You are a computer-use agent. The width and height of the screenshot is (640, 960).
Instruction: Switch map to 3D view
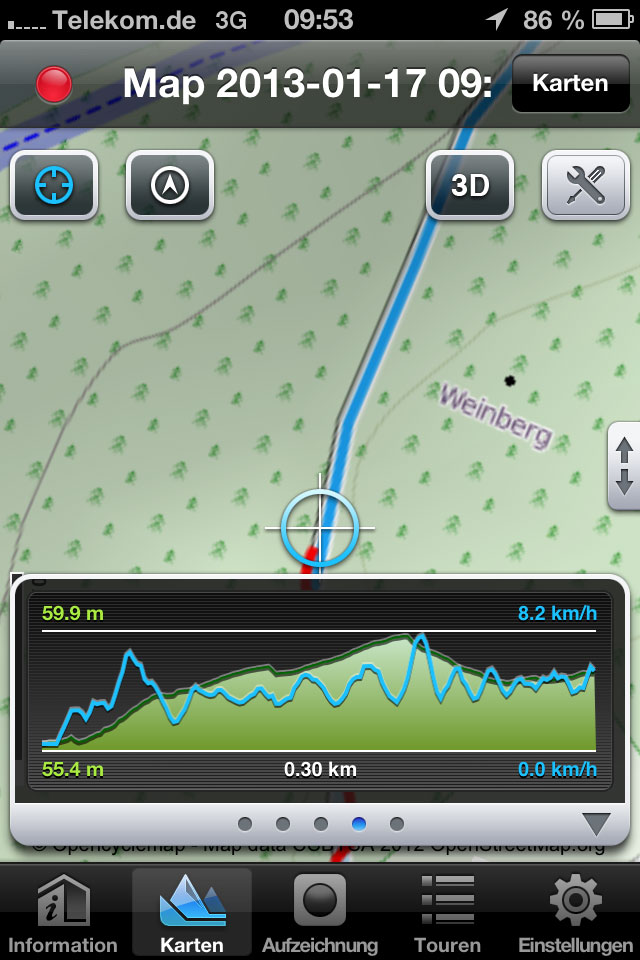point(470,185)
